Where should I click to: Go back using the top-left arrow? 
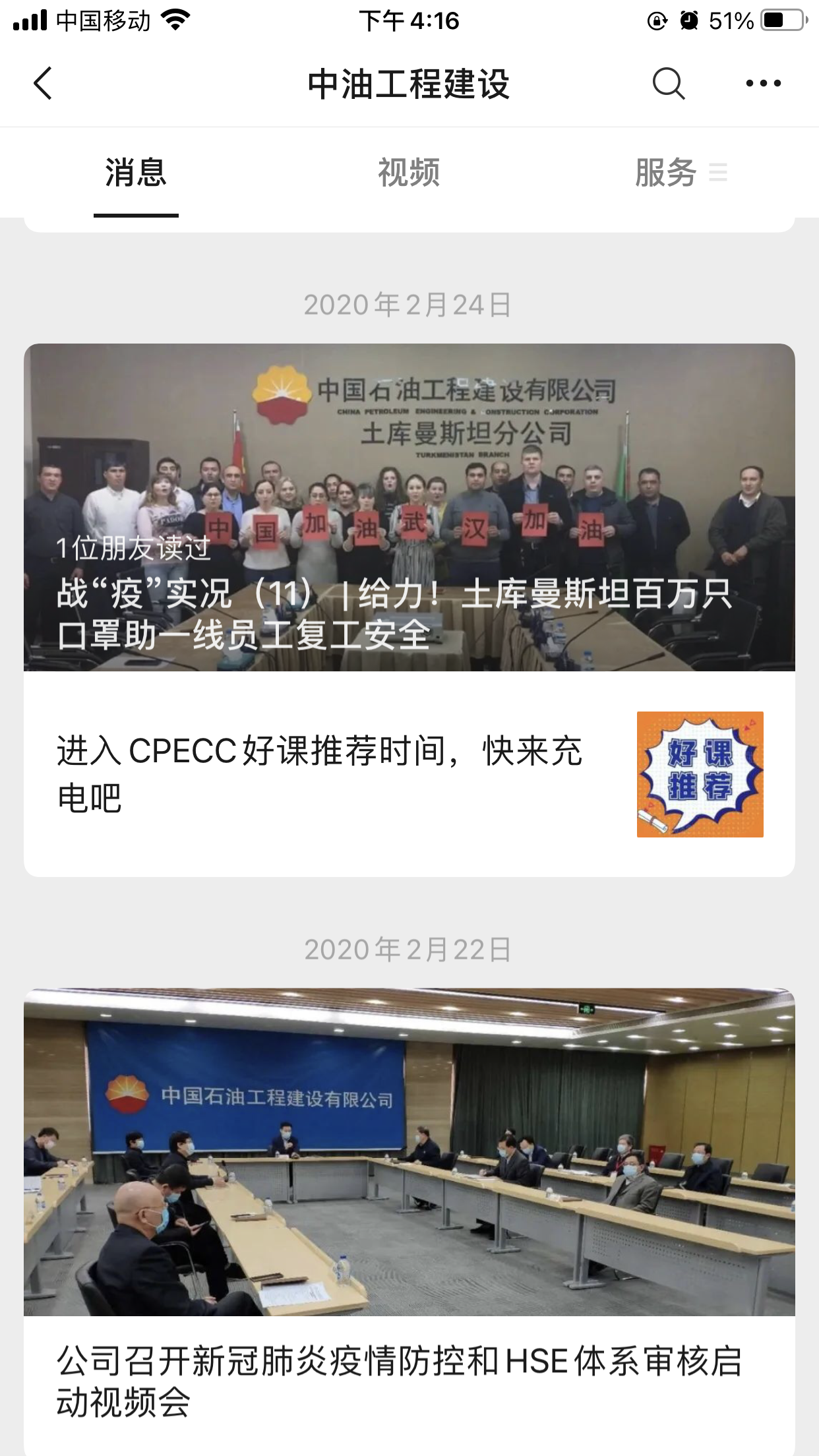43,84
